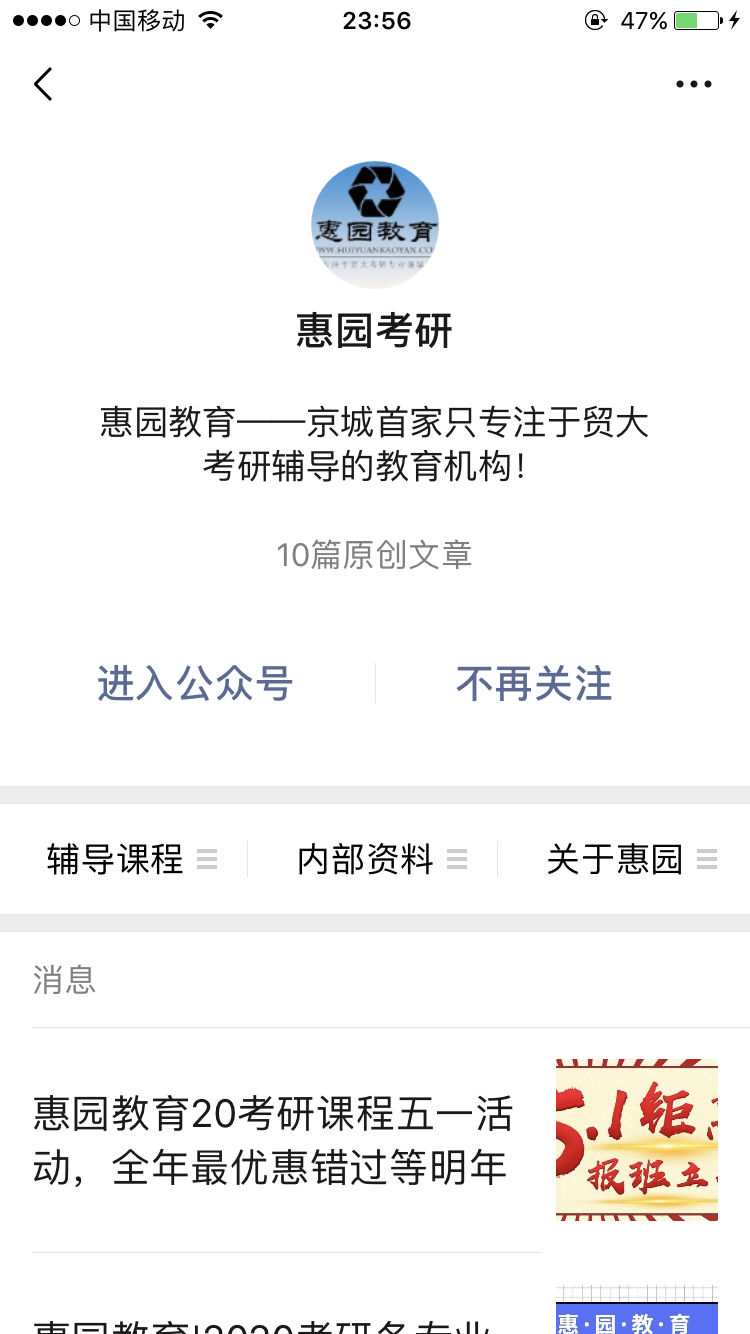The height and width of the screenshot is (1334, 750).
Task: View the 10篇原创文章 list
Action: pos(374,555)
